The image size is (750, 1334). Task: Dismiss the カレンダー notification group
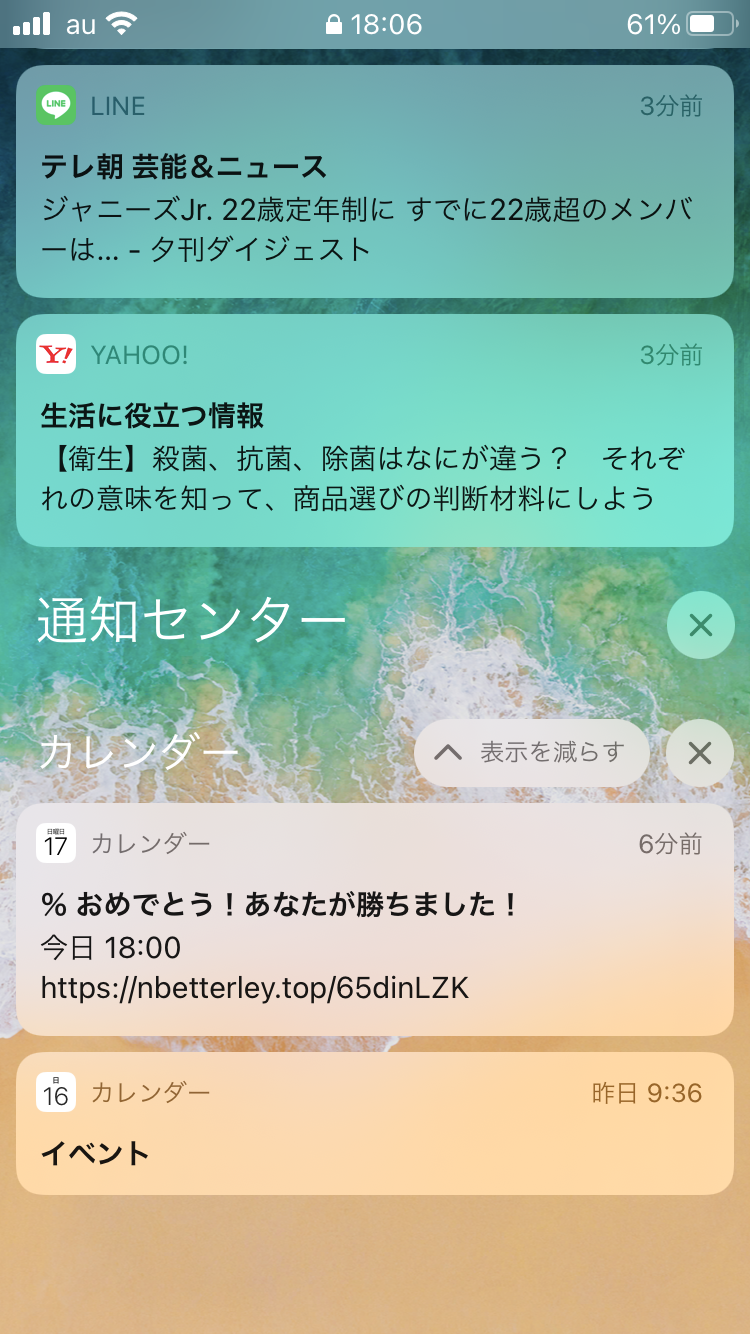[699, 752]
